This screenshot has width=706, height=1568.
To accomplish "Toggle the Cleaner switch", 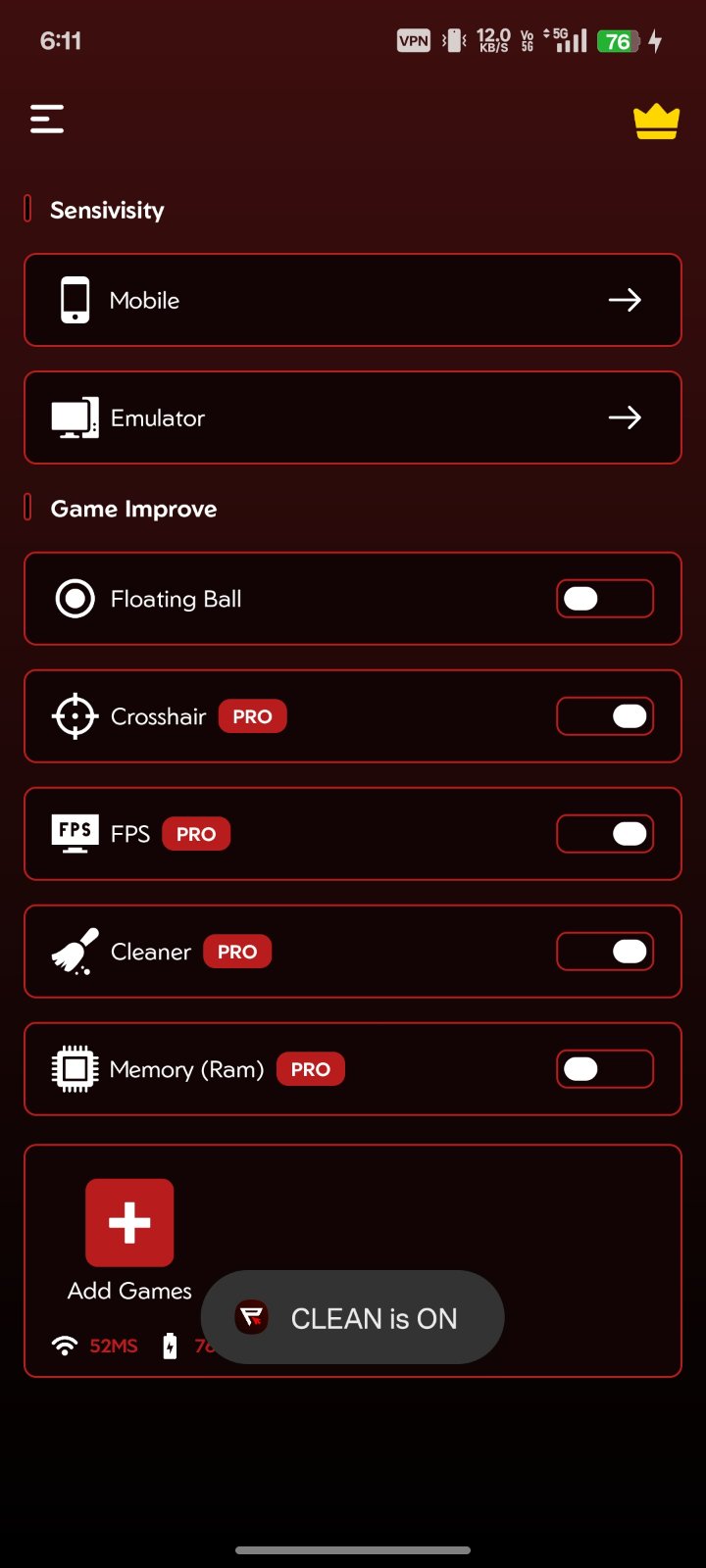I will point(604,952).
